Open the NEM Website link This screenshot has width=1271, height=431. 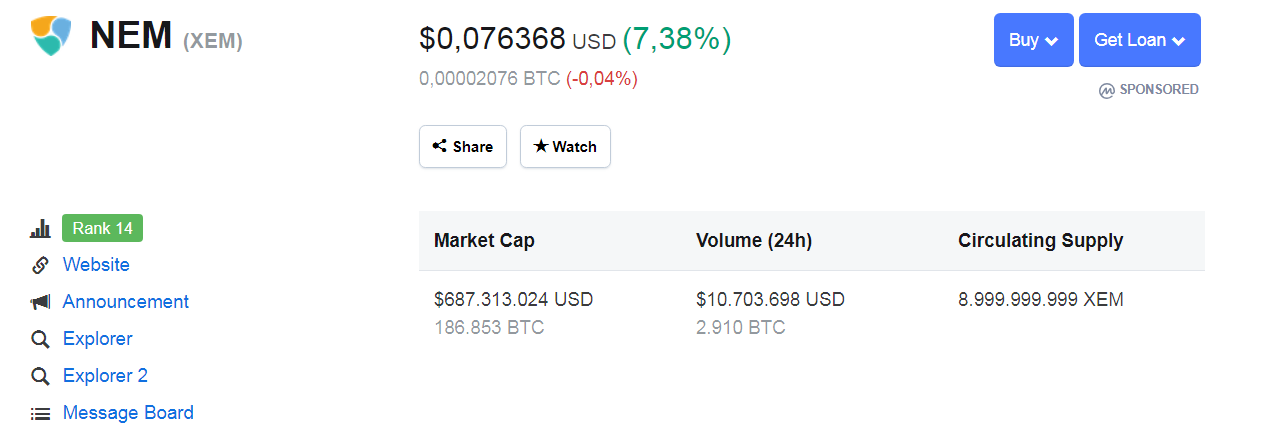[96, 265]
